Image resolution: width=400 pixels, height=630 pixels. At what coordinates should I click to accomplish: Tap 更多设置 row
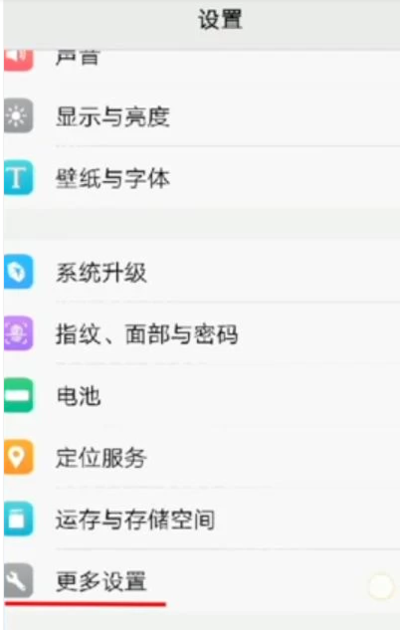[202, 581]
